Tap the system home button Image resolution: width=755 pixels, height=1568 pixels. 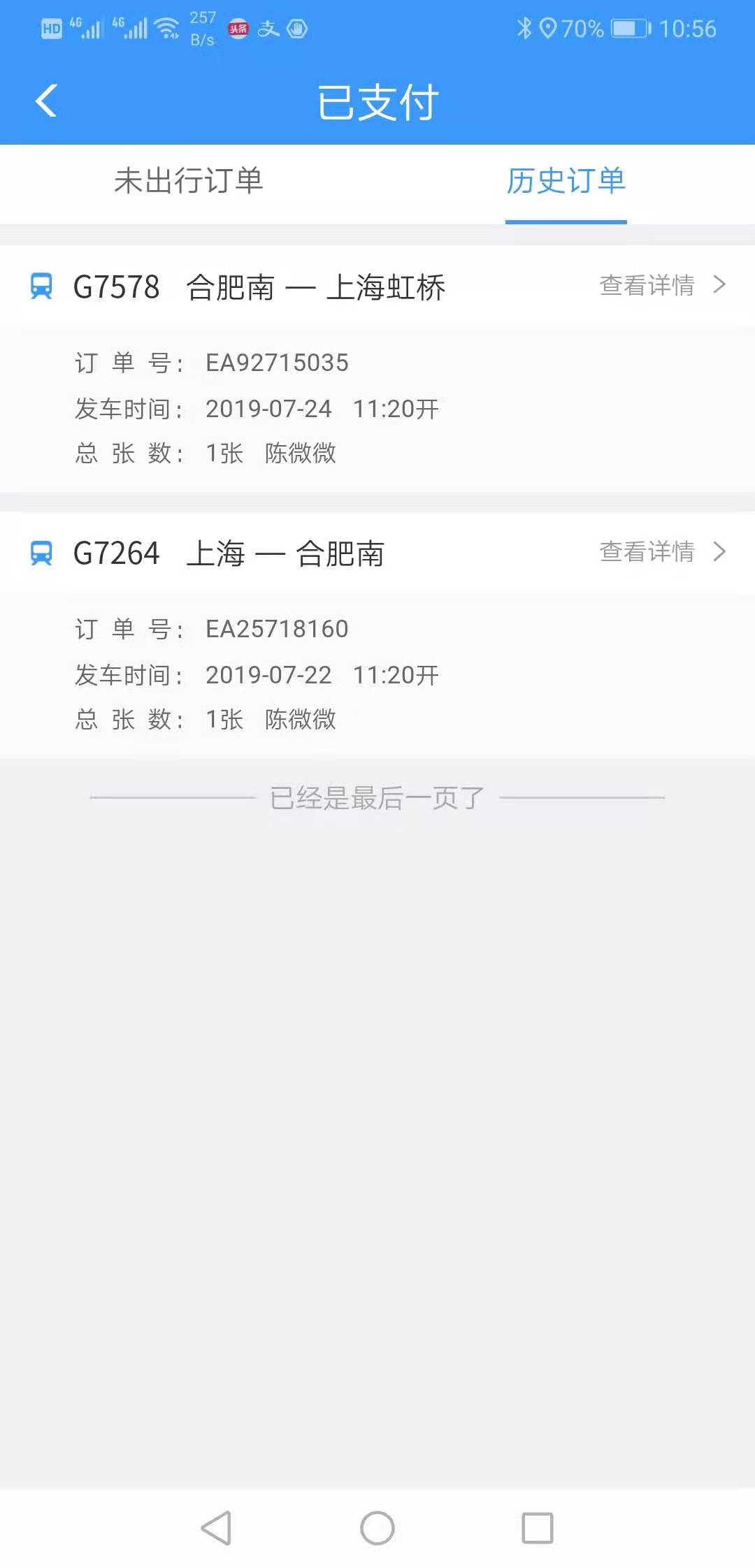point(377,1528)
